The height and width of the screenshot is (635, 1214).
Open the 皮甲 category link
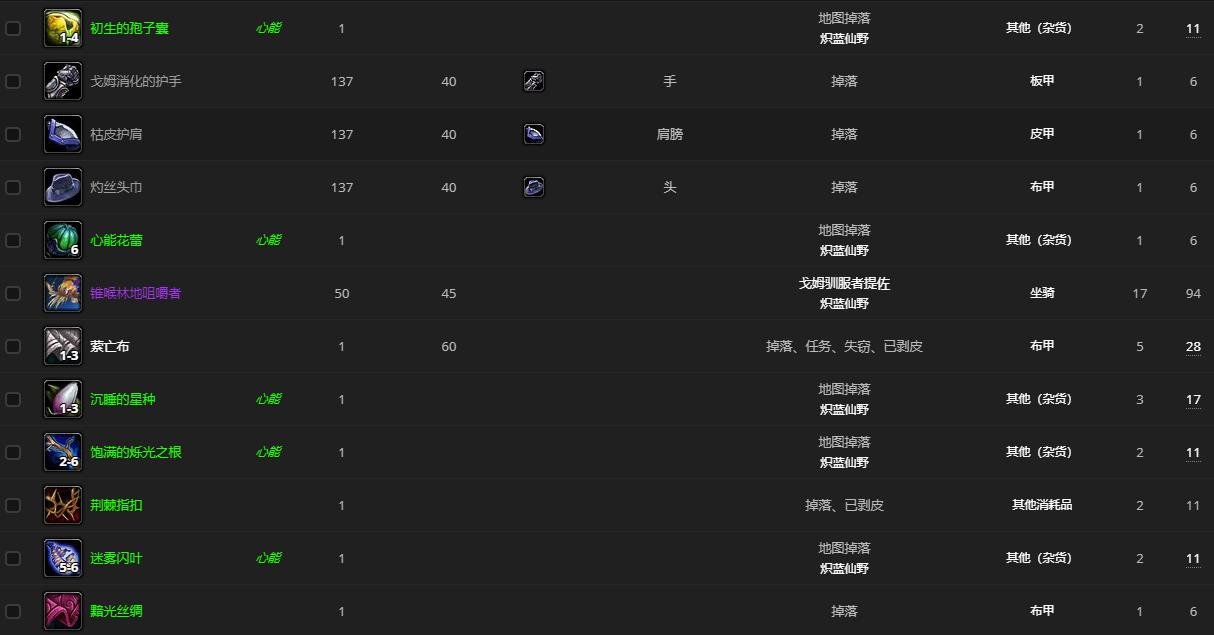tap(1042, 134)
